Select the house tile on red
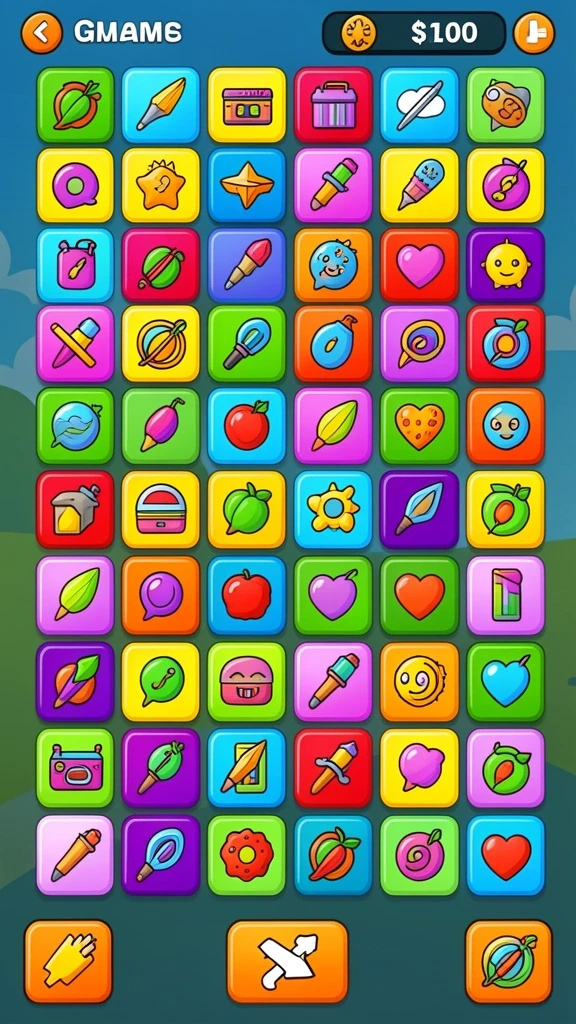This screenshot has width=576, height=1024. click(75, 509)
